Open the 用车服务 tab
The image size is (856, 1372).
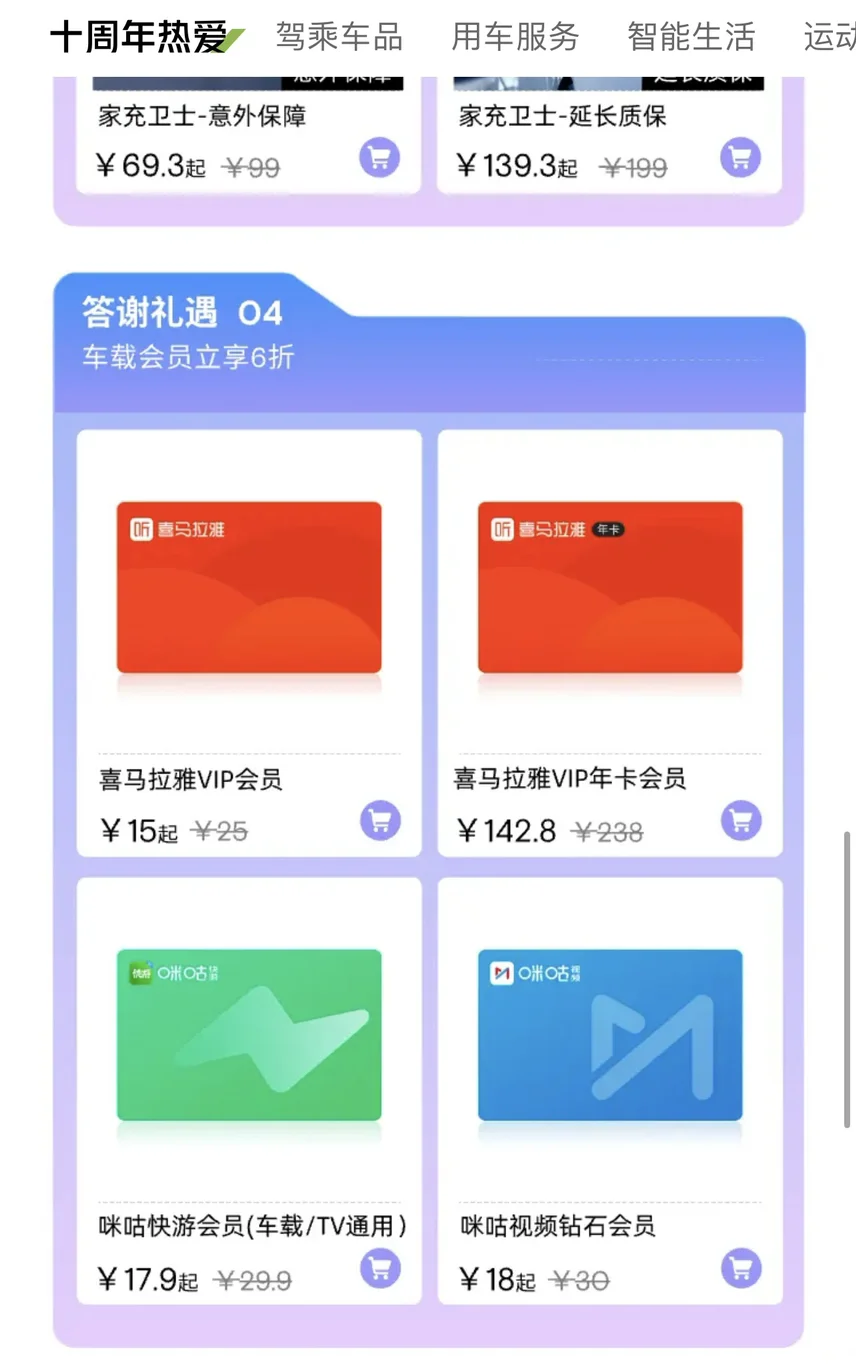coord(515,37)
